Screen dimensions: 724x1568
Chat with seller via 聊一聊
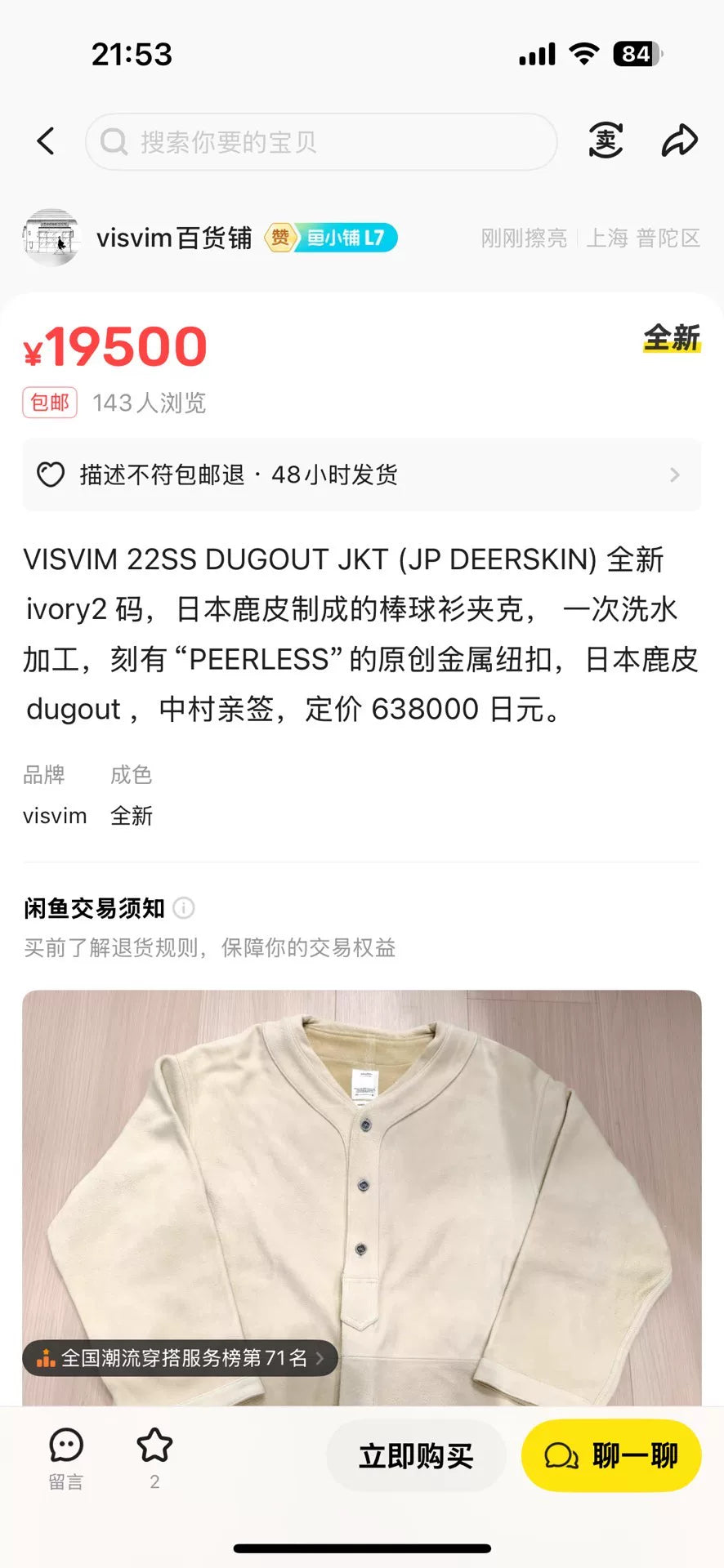point(611,1455)
